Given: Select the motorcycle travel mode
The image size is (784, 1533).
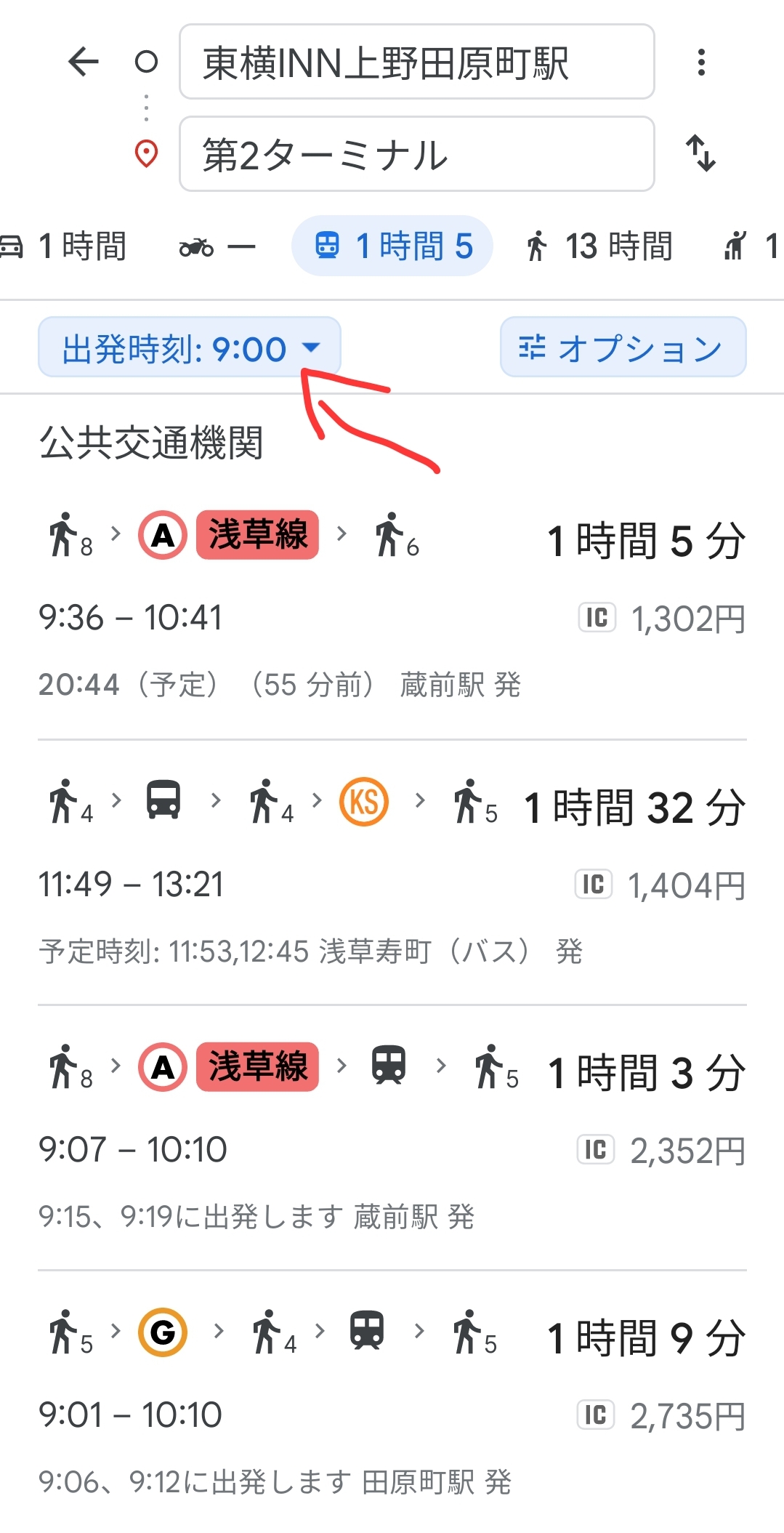Looking at the screenshot, I should coord(217,247).
